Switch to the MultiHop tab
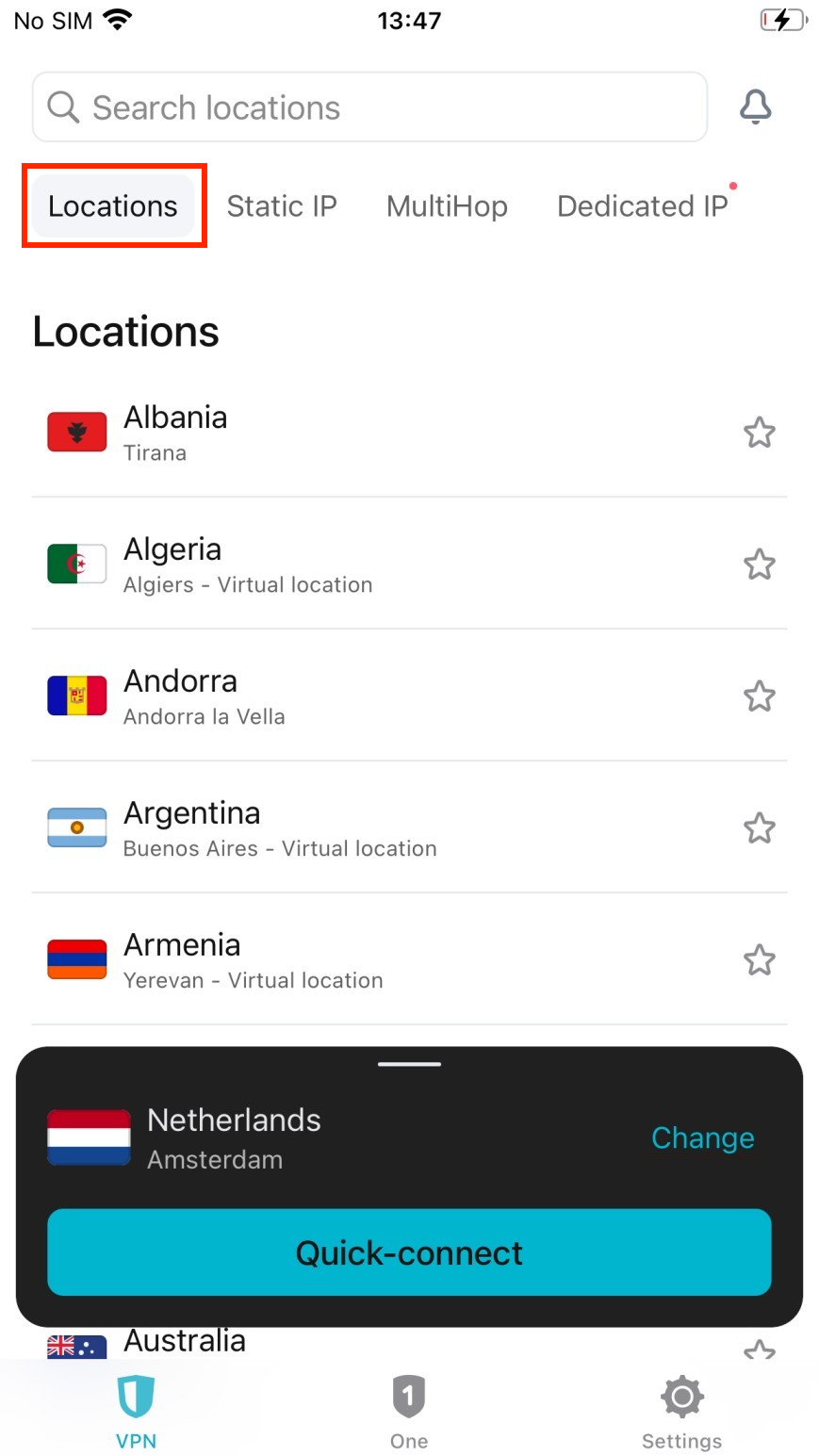819x1456 pixels. tap(447, 206)
